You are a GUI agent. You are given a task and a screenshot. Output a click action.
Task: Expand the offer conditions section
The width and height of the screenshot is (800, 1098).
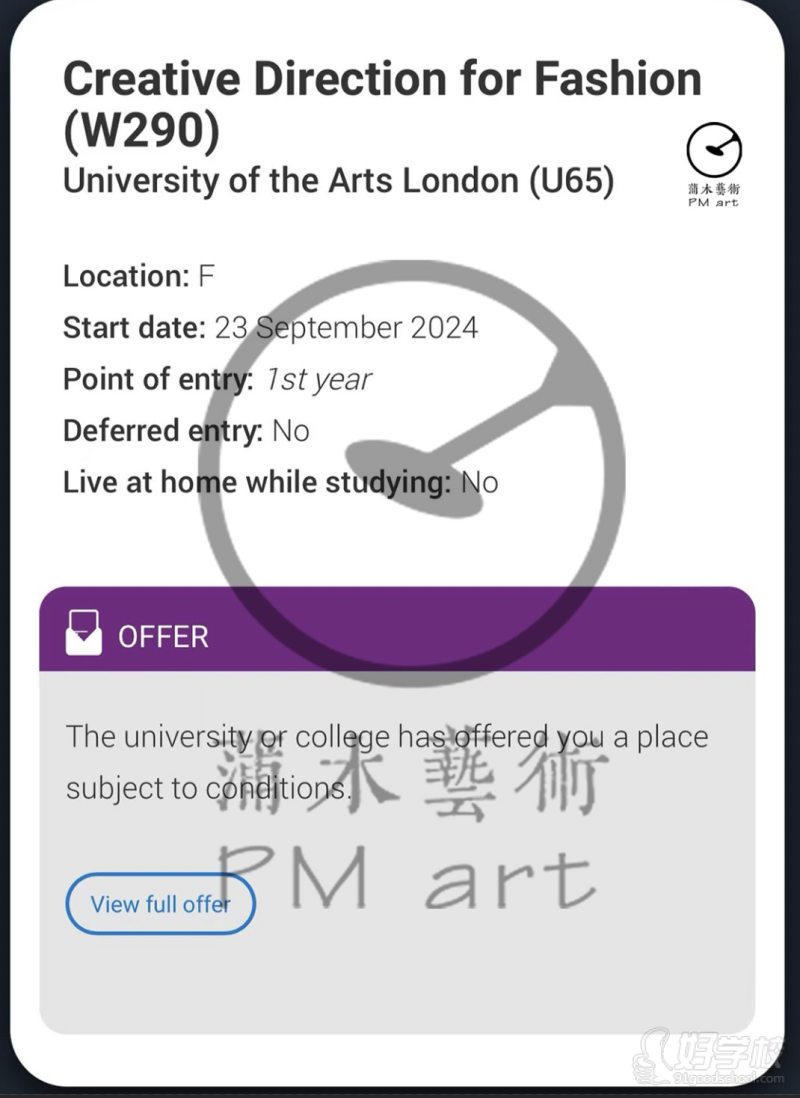(160, 903)
